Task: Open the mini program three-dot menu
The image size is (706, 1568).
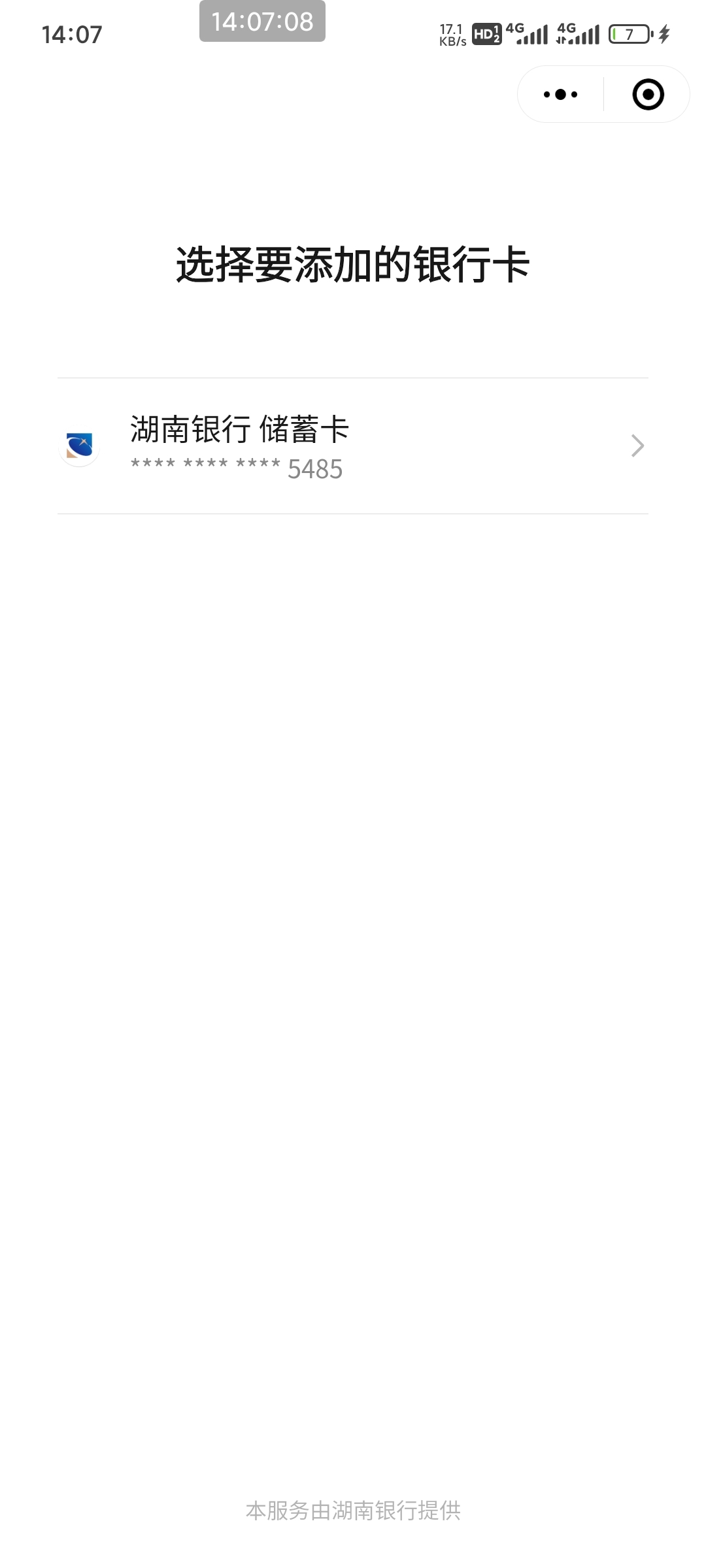Action: [x=561, y=95]
